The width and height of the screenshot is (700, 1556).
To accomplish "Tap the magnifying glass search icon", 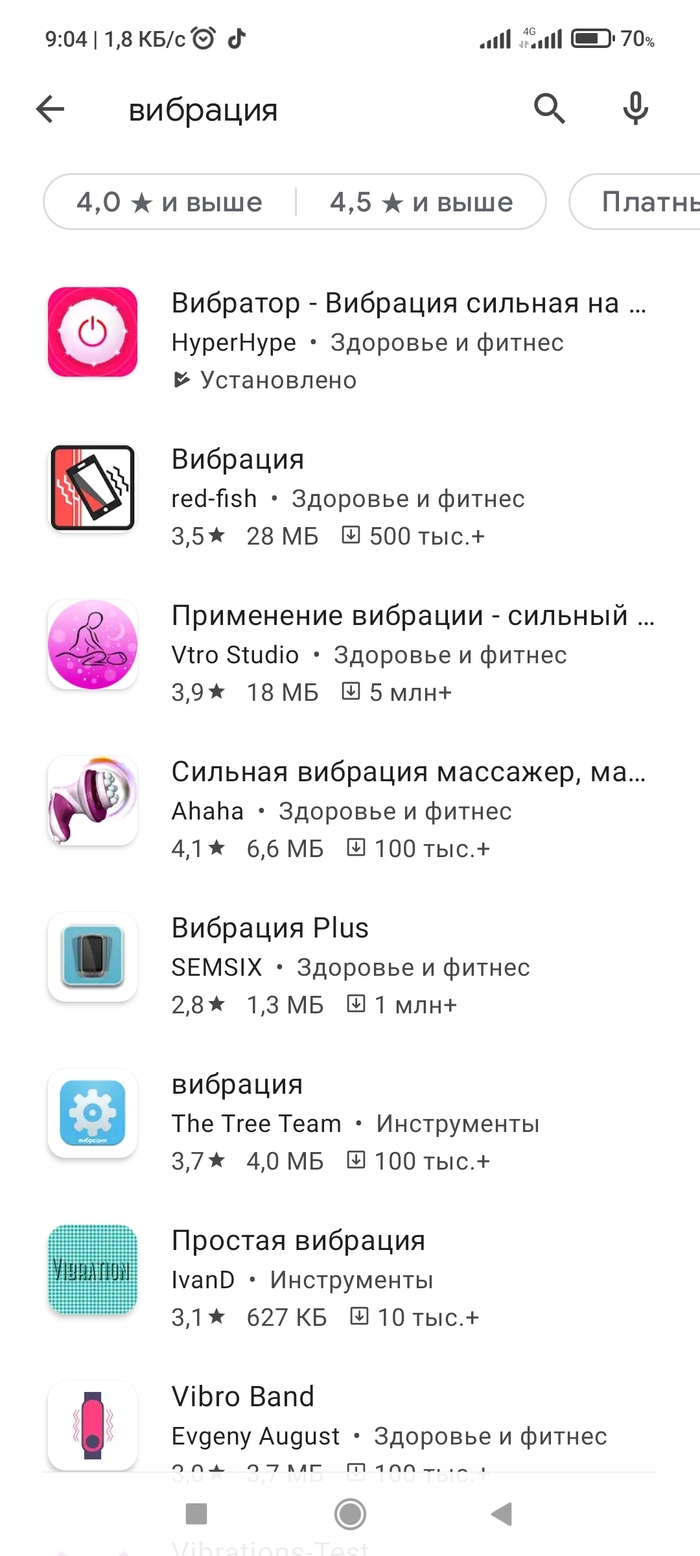I will tap(549, 109).
